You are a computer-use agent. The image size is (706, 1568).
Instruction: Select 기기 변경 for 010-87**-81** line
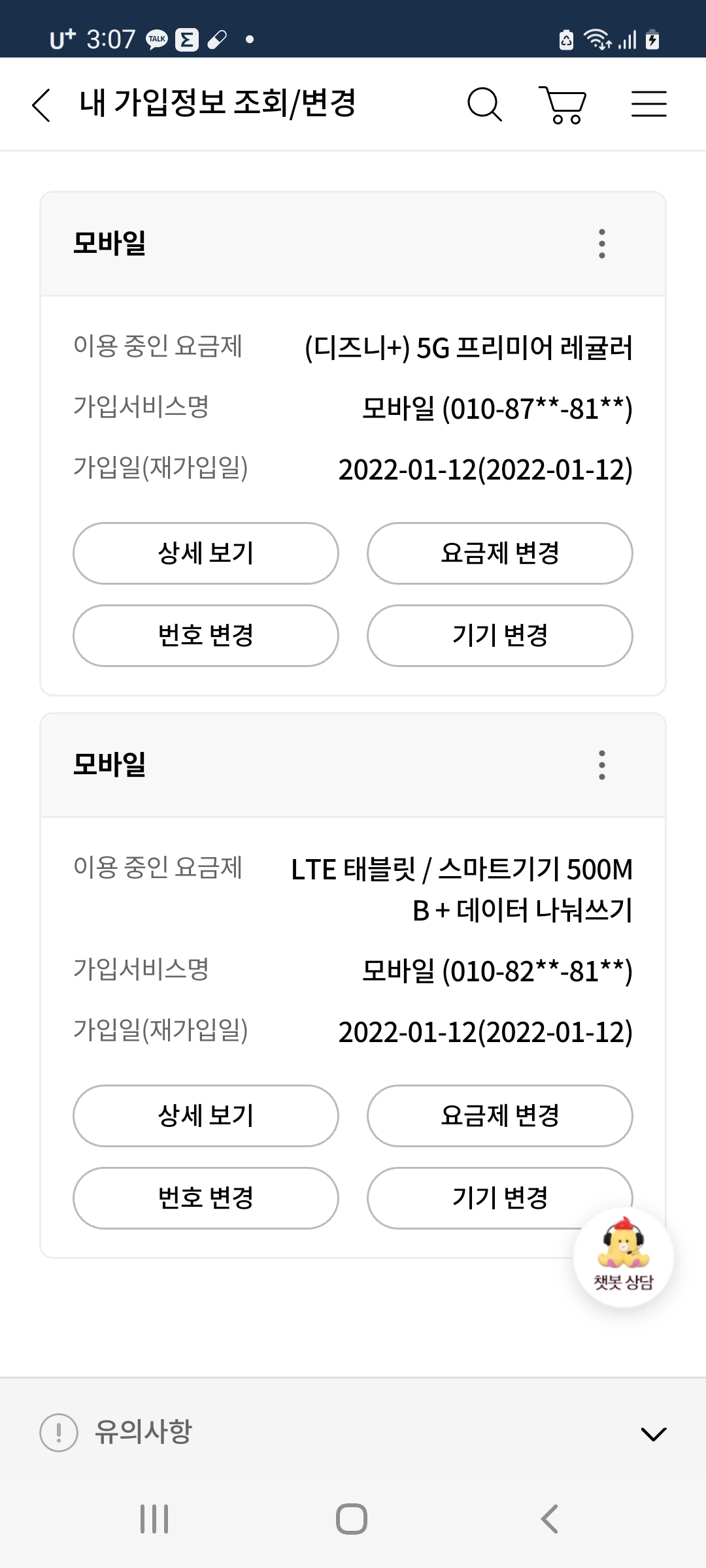click(x=499, y=636)
